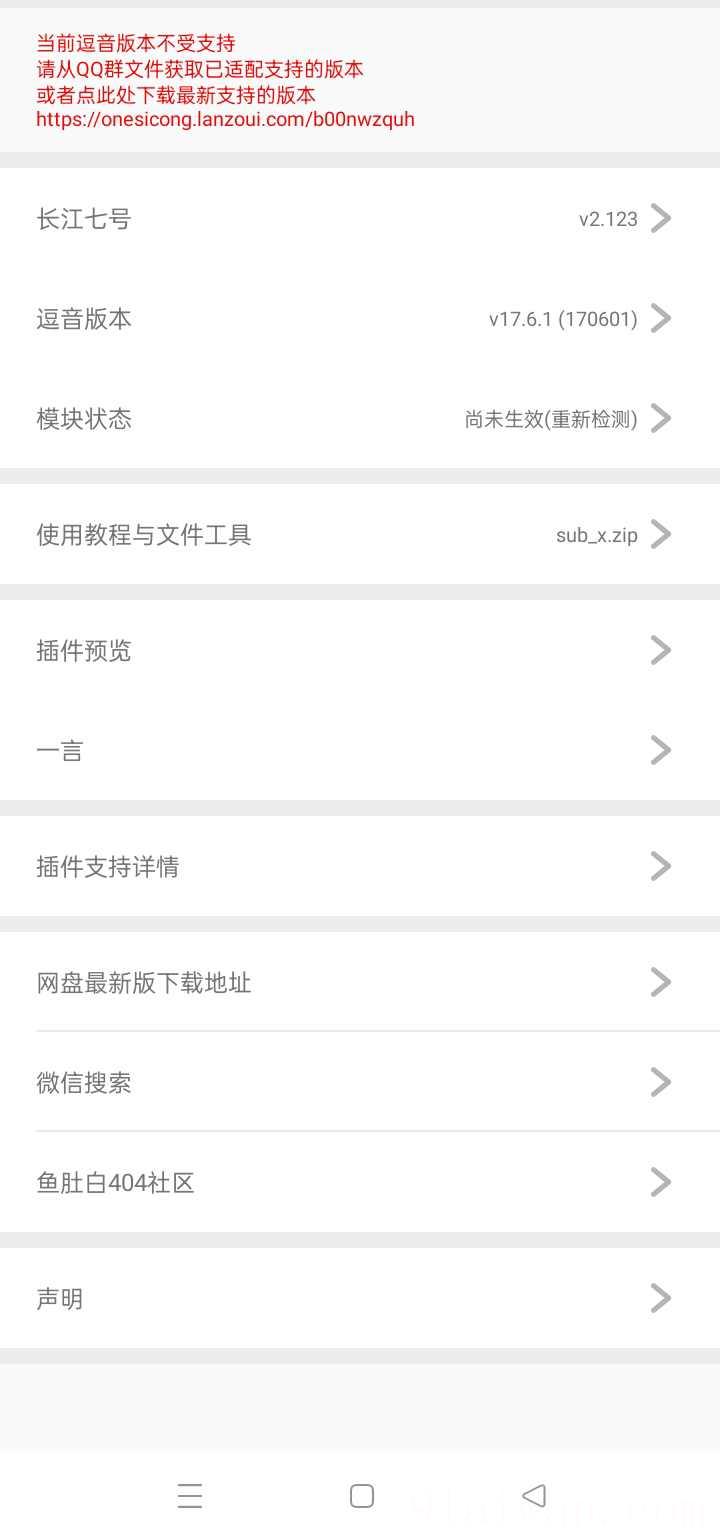Open the lanzoui download link in red notice
Image resolution: width=720 pixels, height=1538 pixels.
pos(225,119)
